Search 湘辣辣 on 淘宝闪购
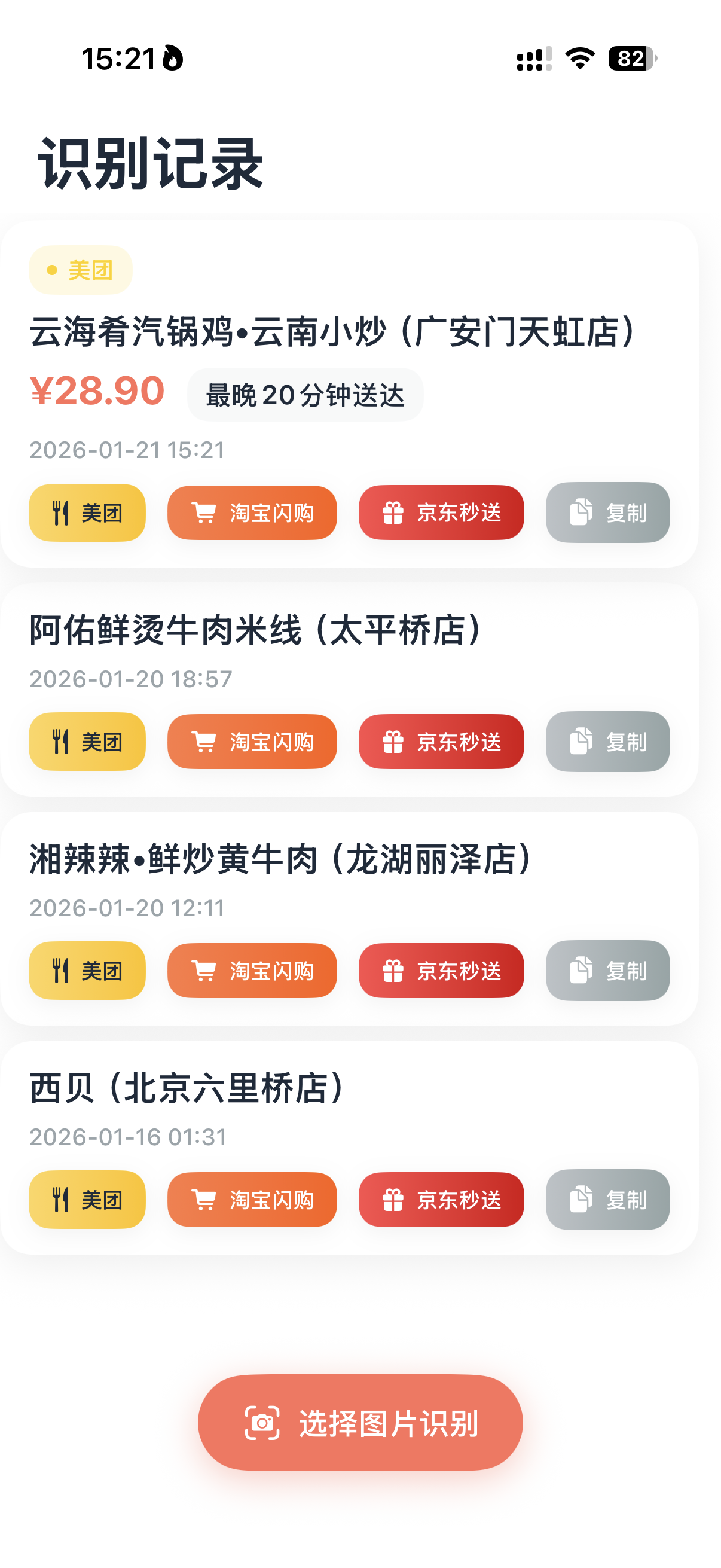The image size is (721, 1568). pyautogui.click(x=252, y=970)
